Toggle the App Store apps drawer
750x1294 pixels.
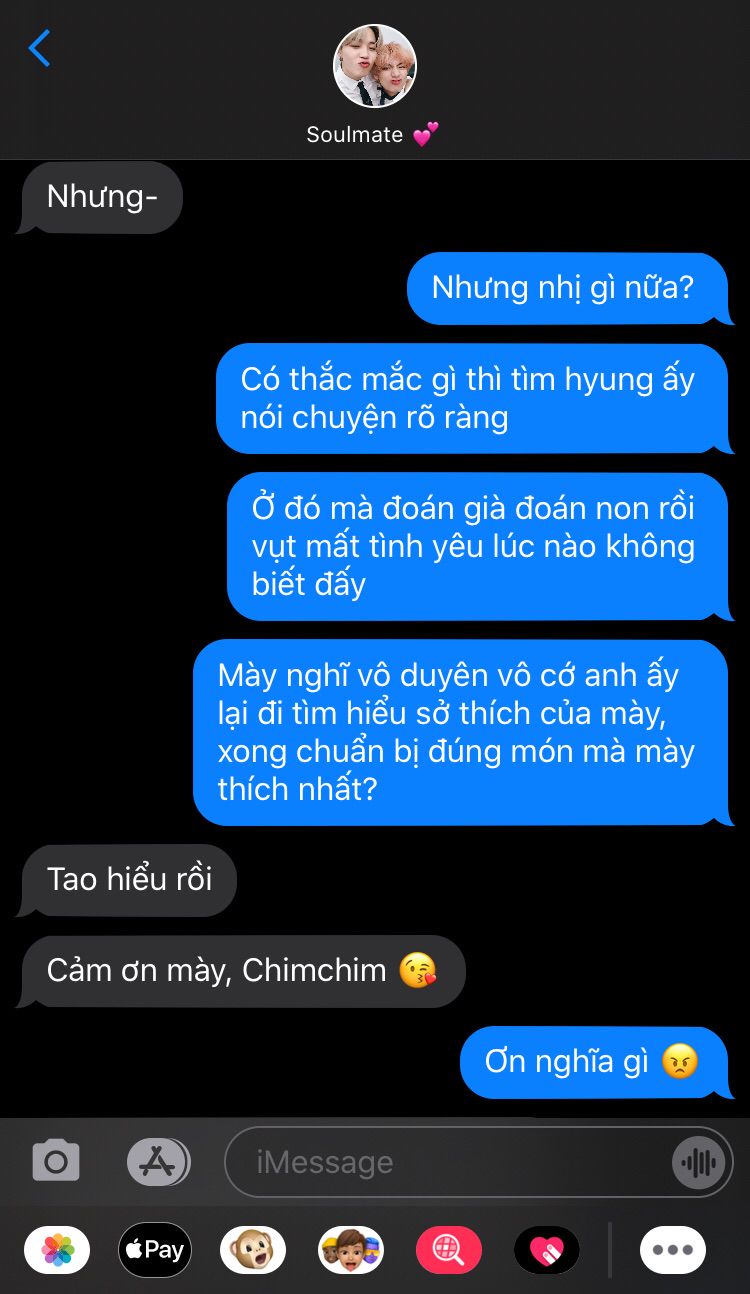tap(158, 1162)
